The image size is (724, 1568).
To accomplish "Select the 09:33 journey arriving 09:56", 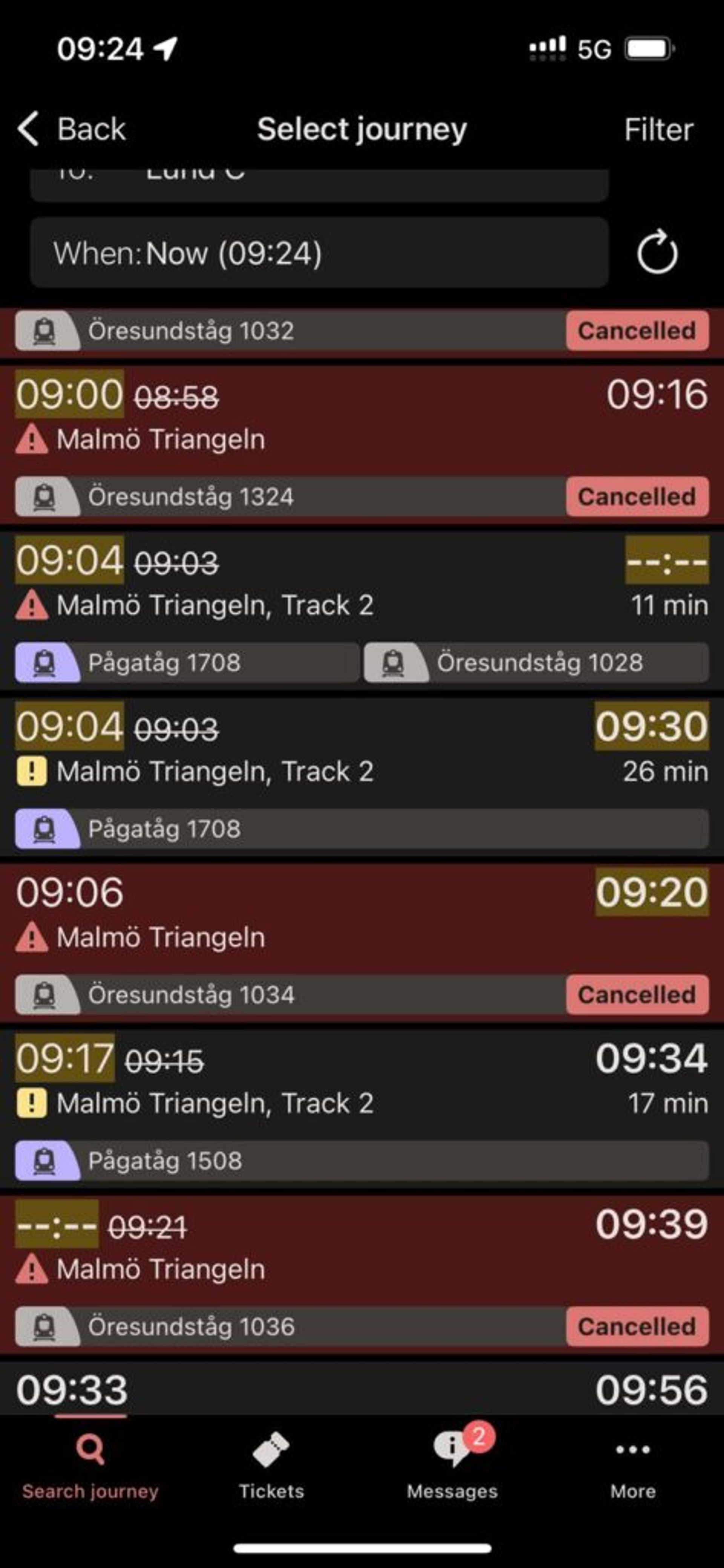I will 361,1390.
